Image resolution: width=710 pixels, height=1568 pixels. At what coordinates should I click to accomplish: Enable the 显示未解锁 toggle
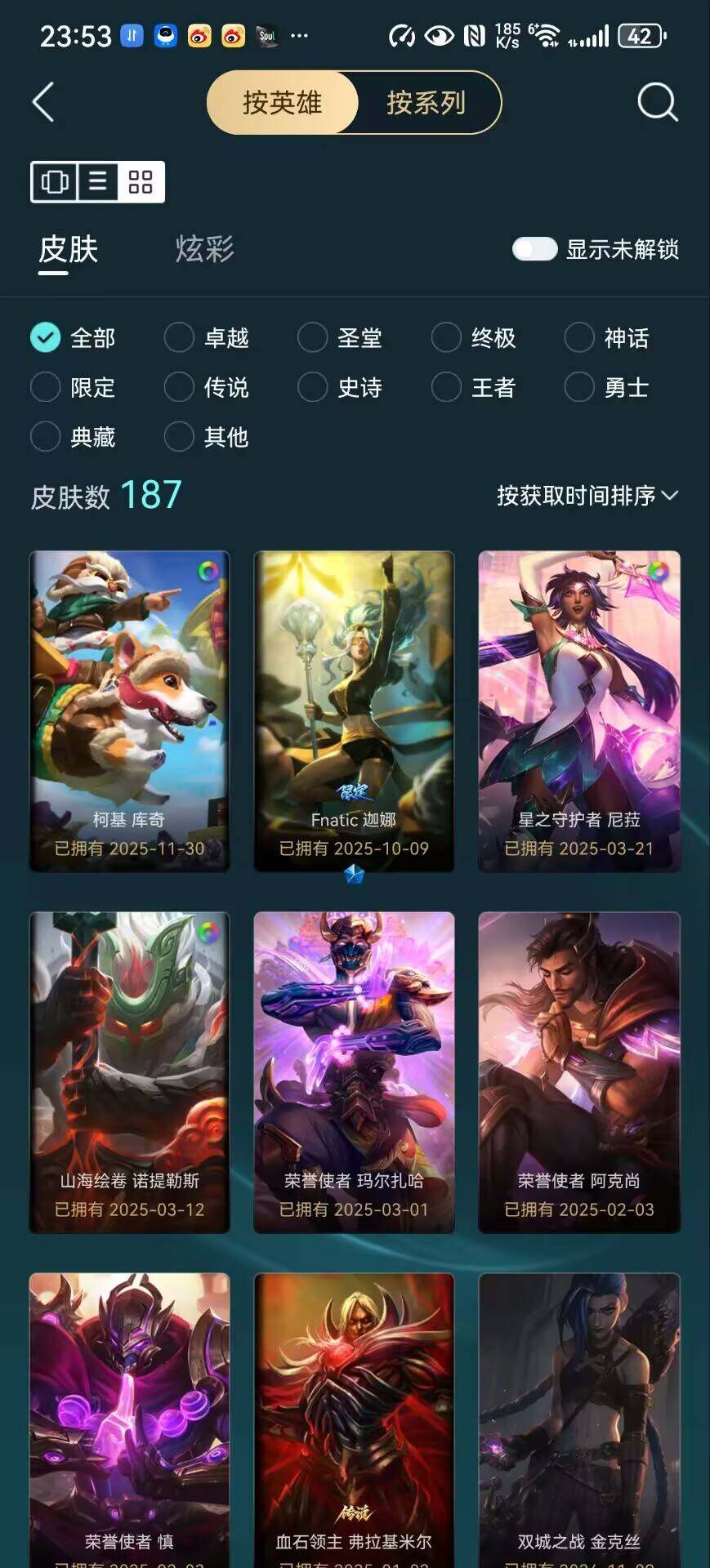click(x=534, y=249)
